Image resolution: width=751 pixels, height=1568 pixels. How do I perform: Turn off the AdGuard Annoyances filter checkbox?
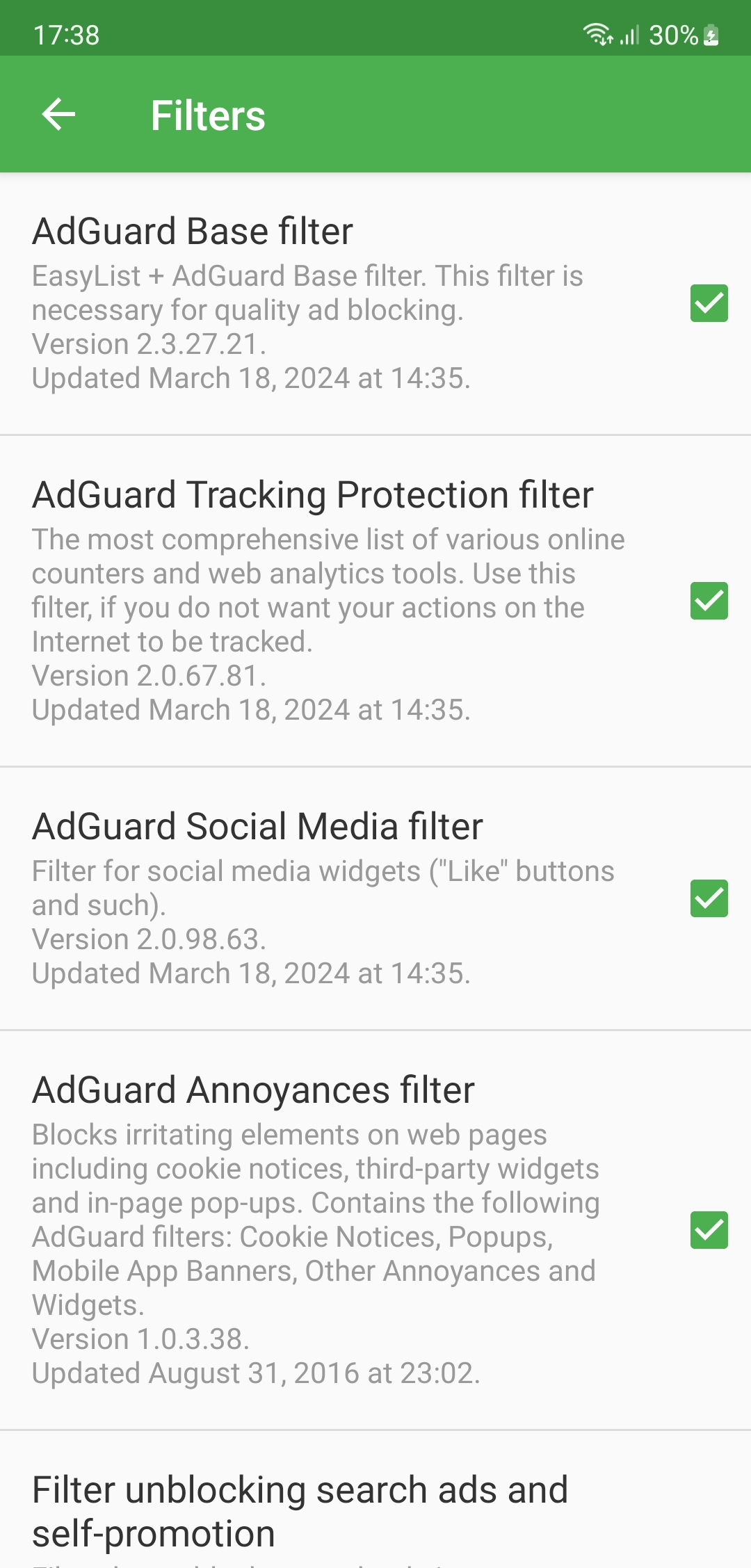pyautogui.click(x=709, y=1230)
